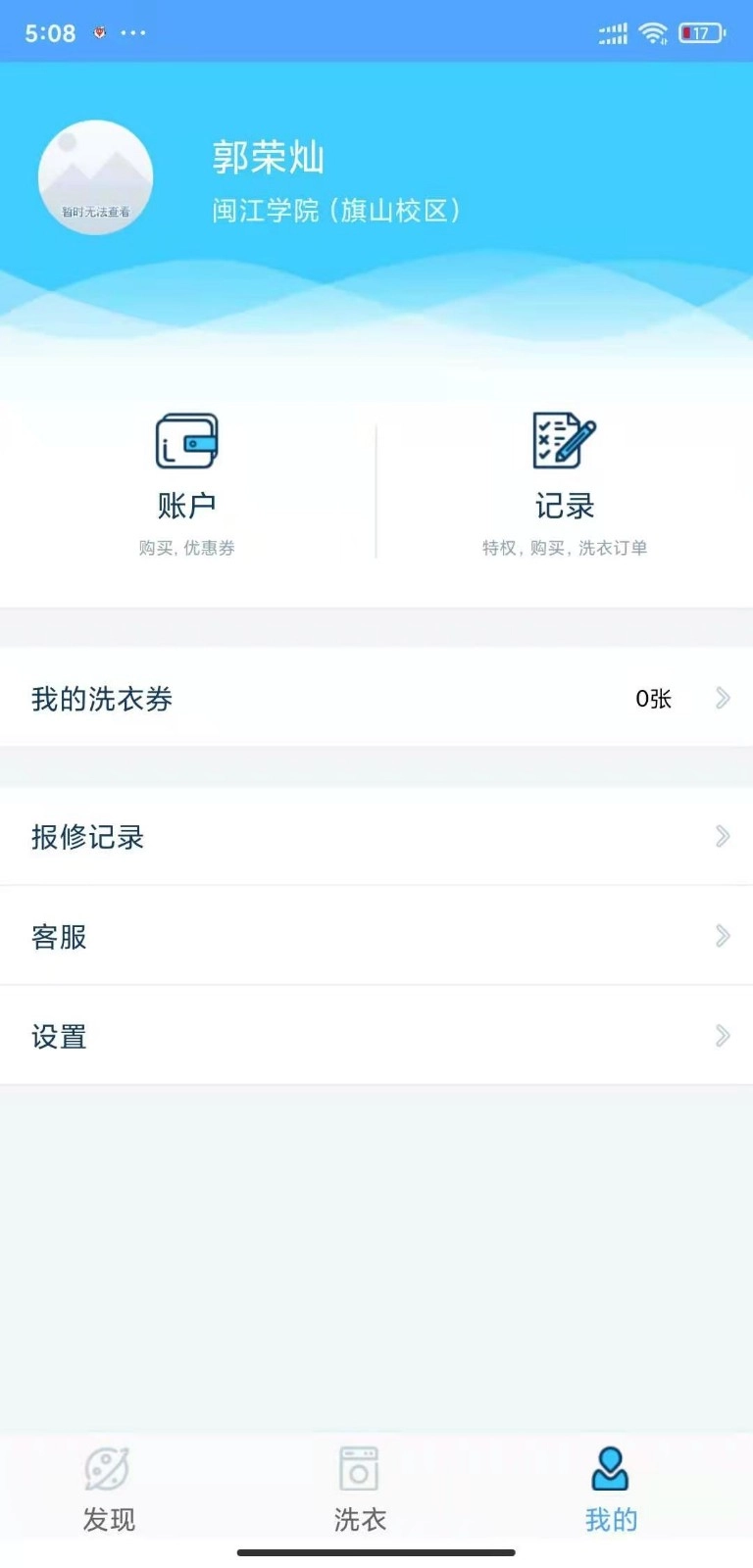Expand the 设置 row chevron
753x1568 pixels.
tap(723, 1035)
